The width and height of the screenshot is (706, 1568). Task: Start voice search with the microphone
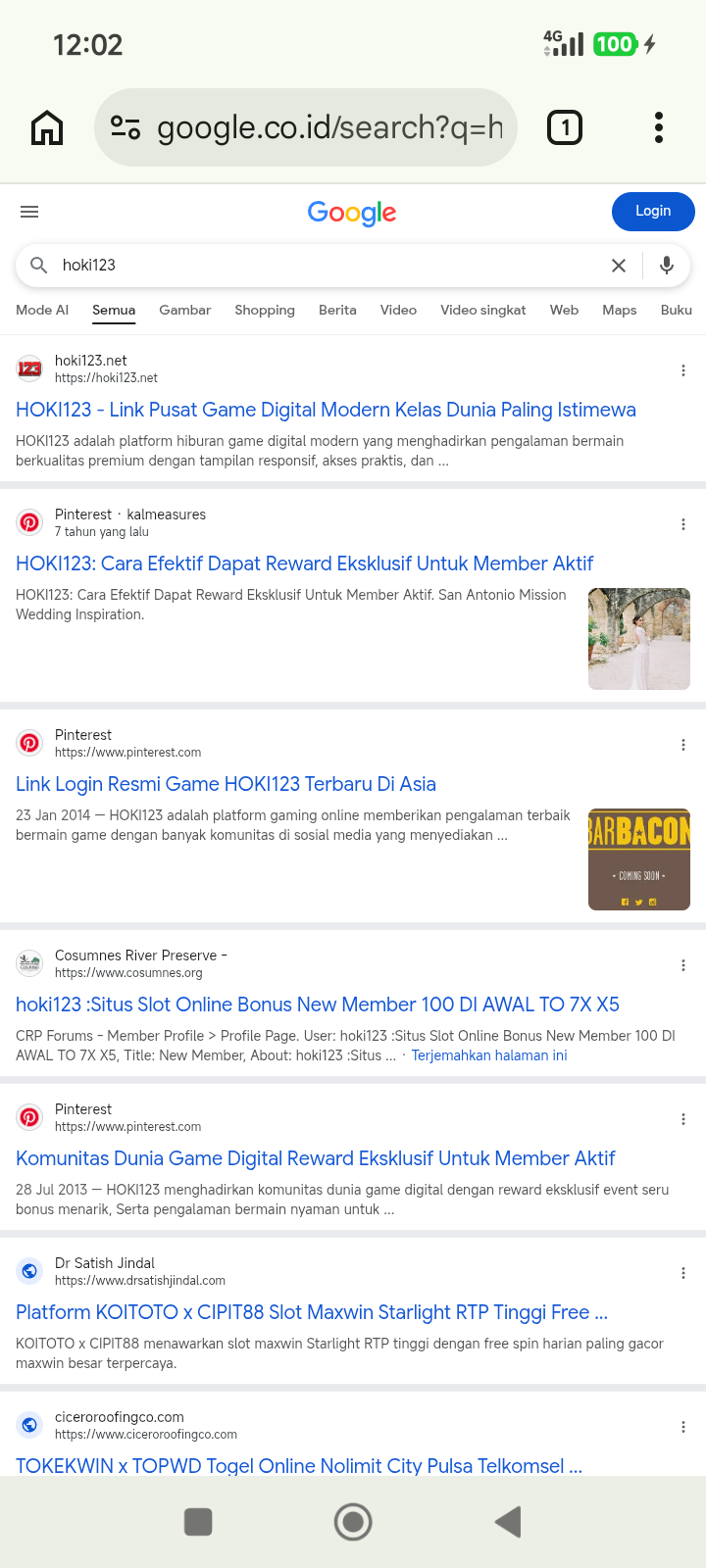pos(667,266)
